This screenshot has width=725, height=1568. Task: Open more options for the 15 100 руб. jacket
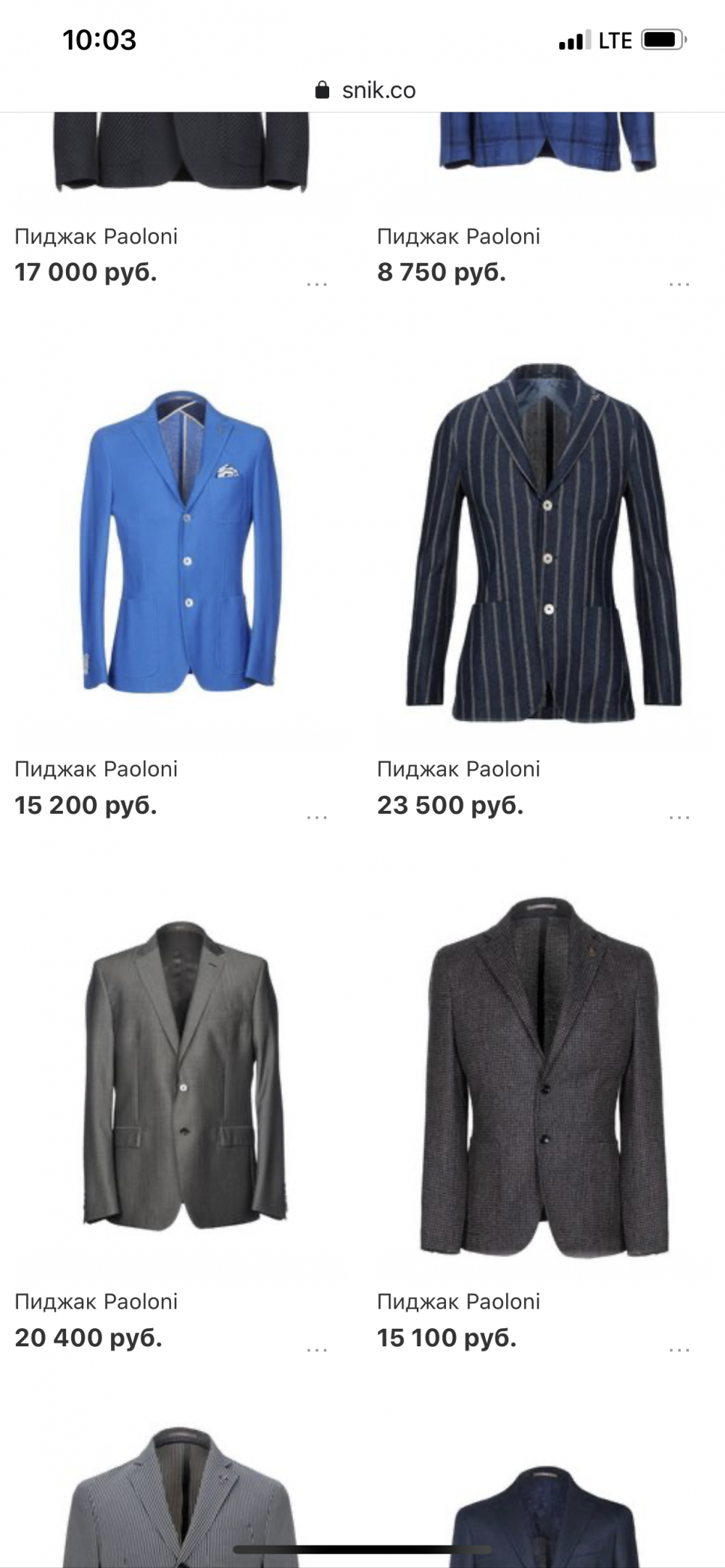click(679, 1350)
